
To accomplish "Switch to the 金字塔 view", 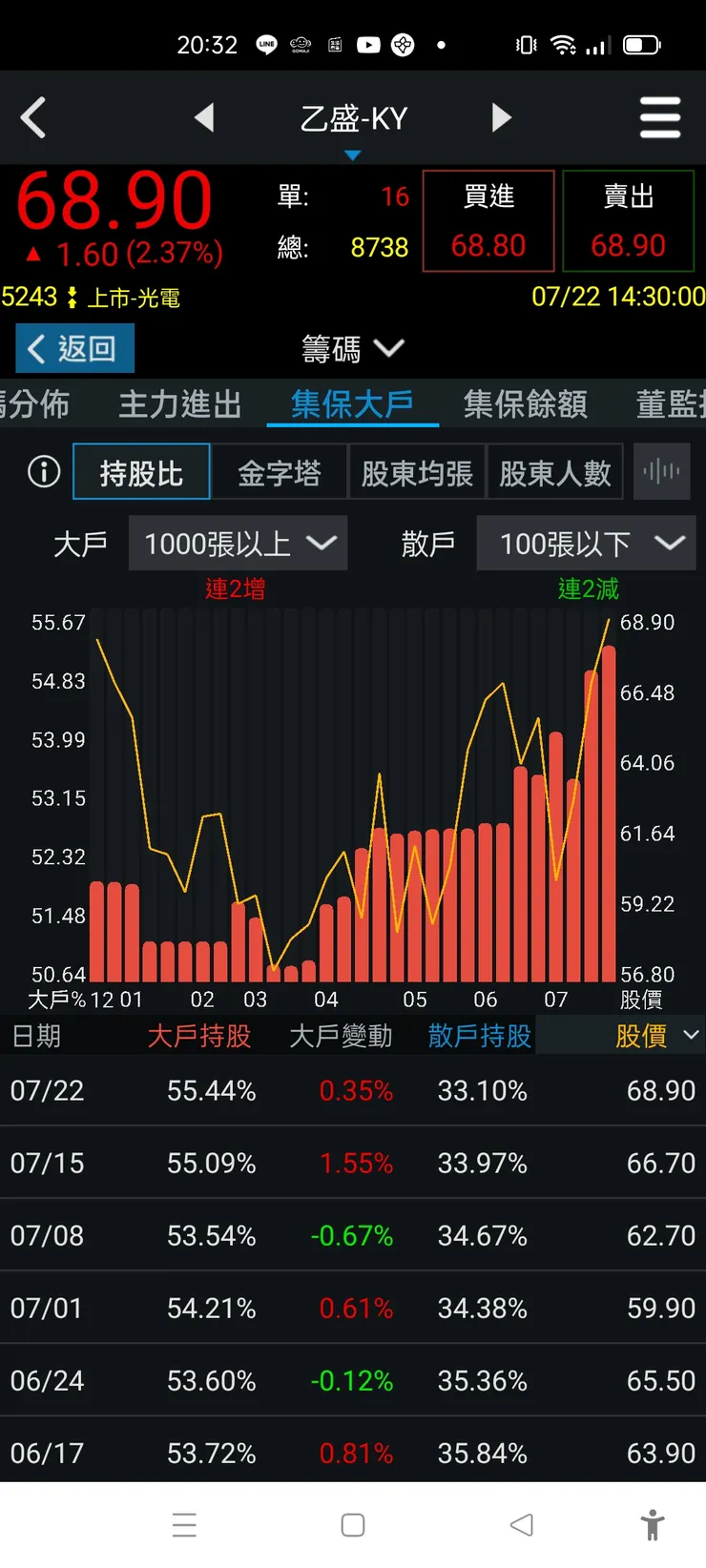I will click(280, 471).
